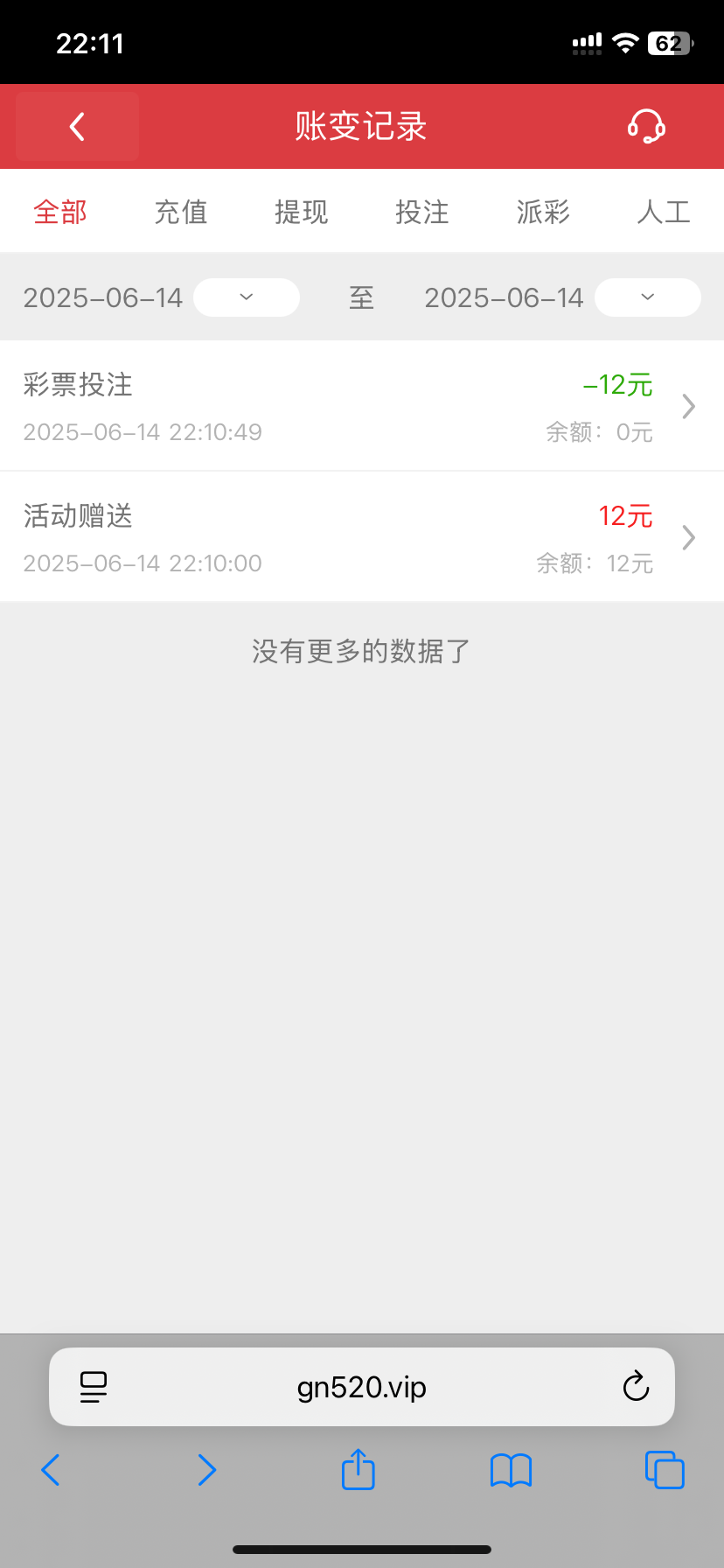Open the end date dropdown

click(647, 297)
